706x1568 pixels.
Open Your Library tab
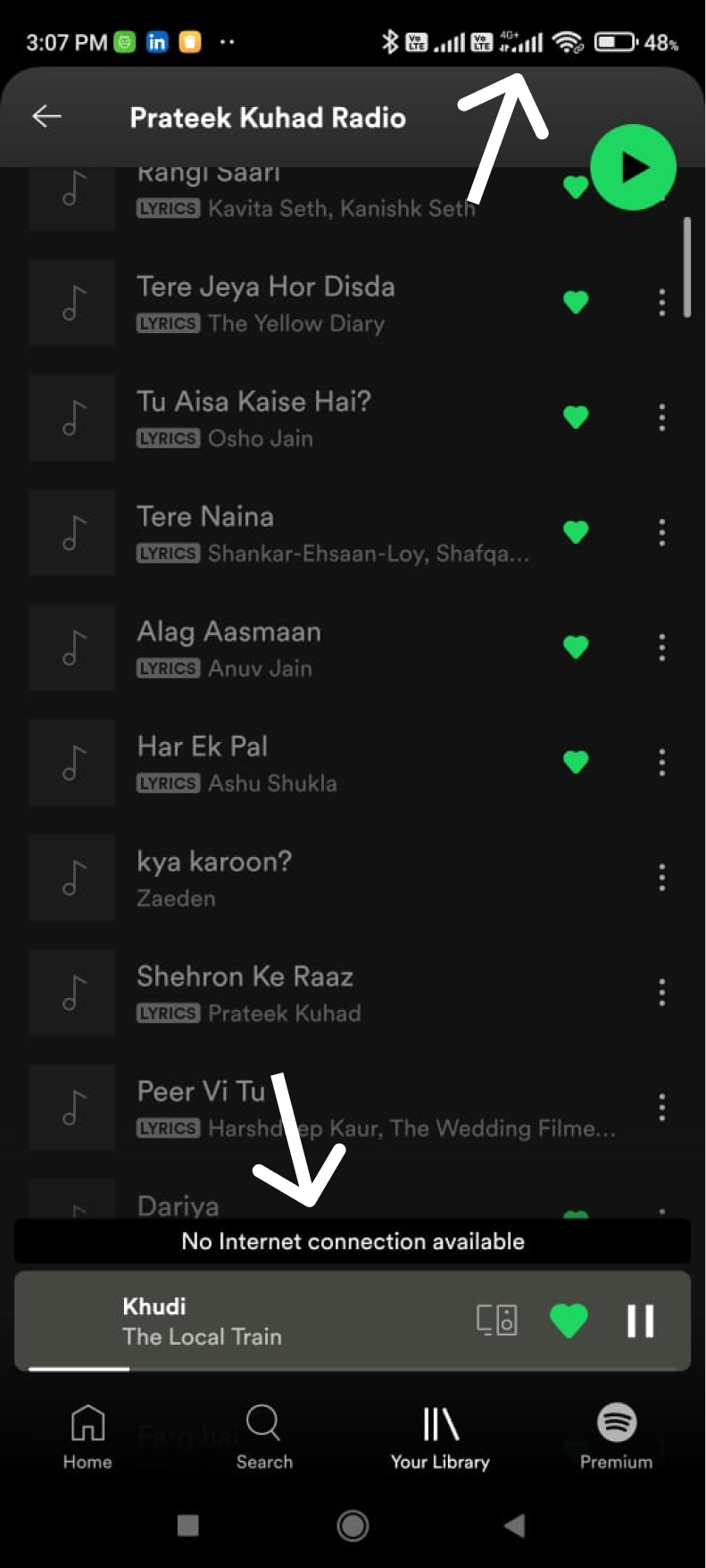(440, 1436)
